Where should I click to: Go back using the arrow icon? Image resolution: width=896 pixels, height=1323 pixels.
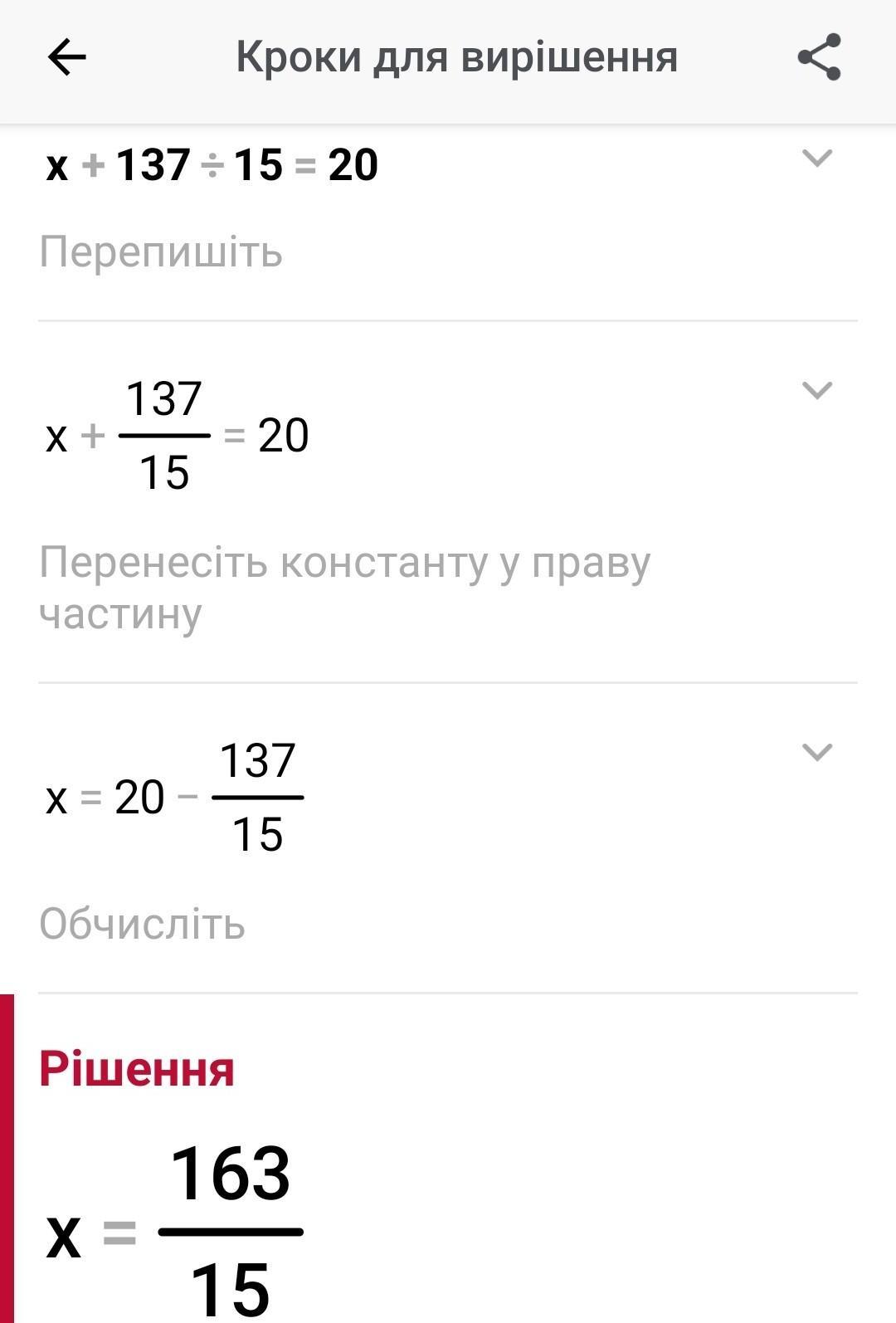point(67,57)
